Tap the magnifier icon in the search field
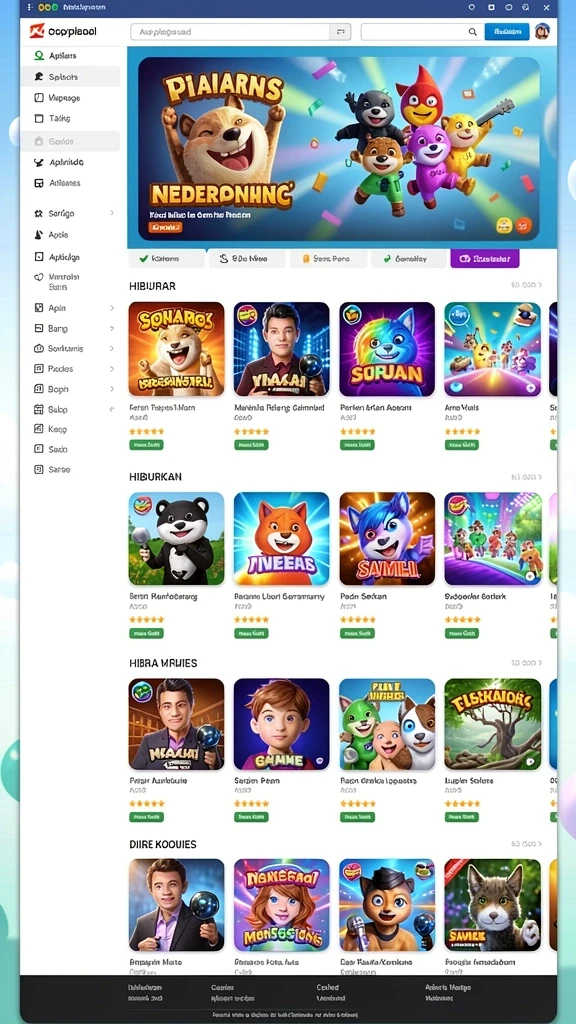 (x=473, y=31)
